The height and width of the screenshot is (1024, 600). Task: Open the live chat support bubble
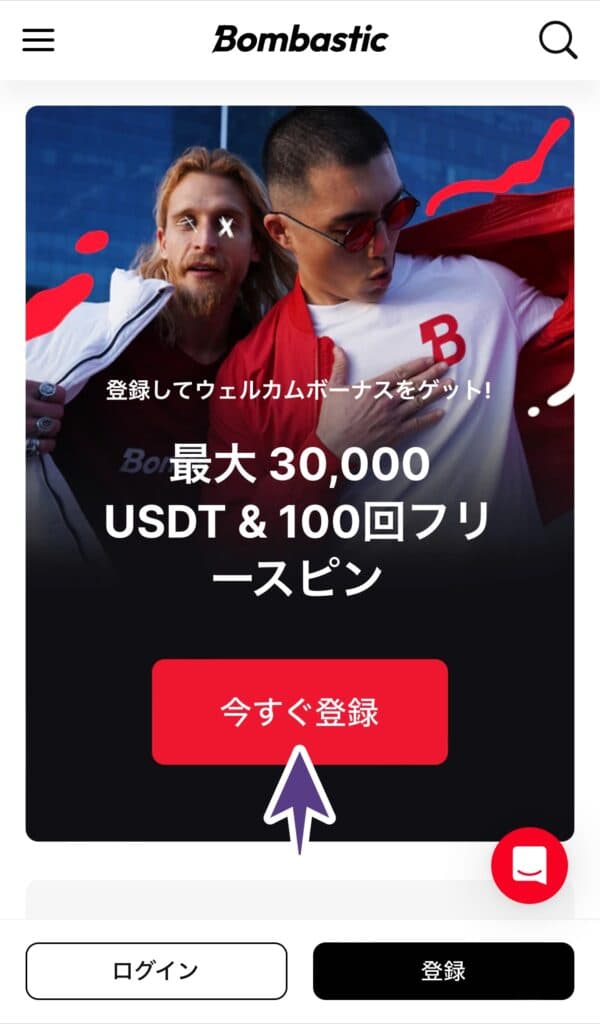point(529,866)
